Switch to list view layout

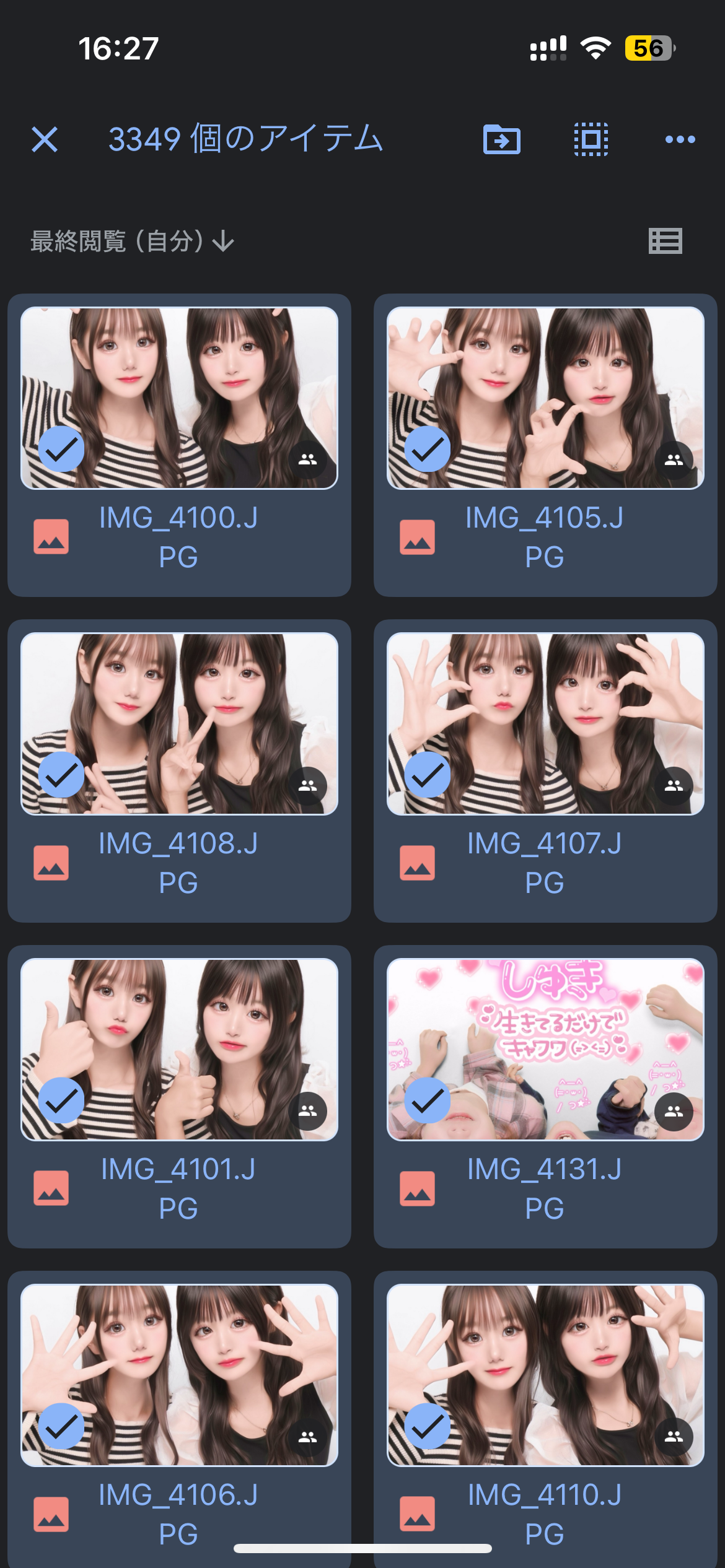(665, 241)
